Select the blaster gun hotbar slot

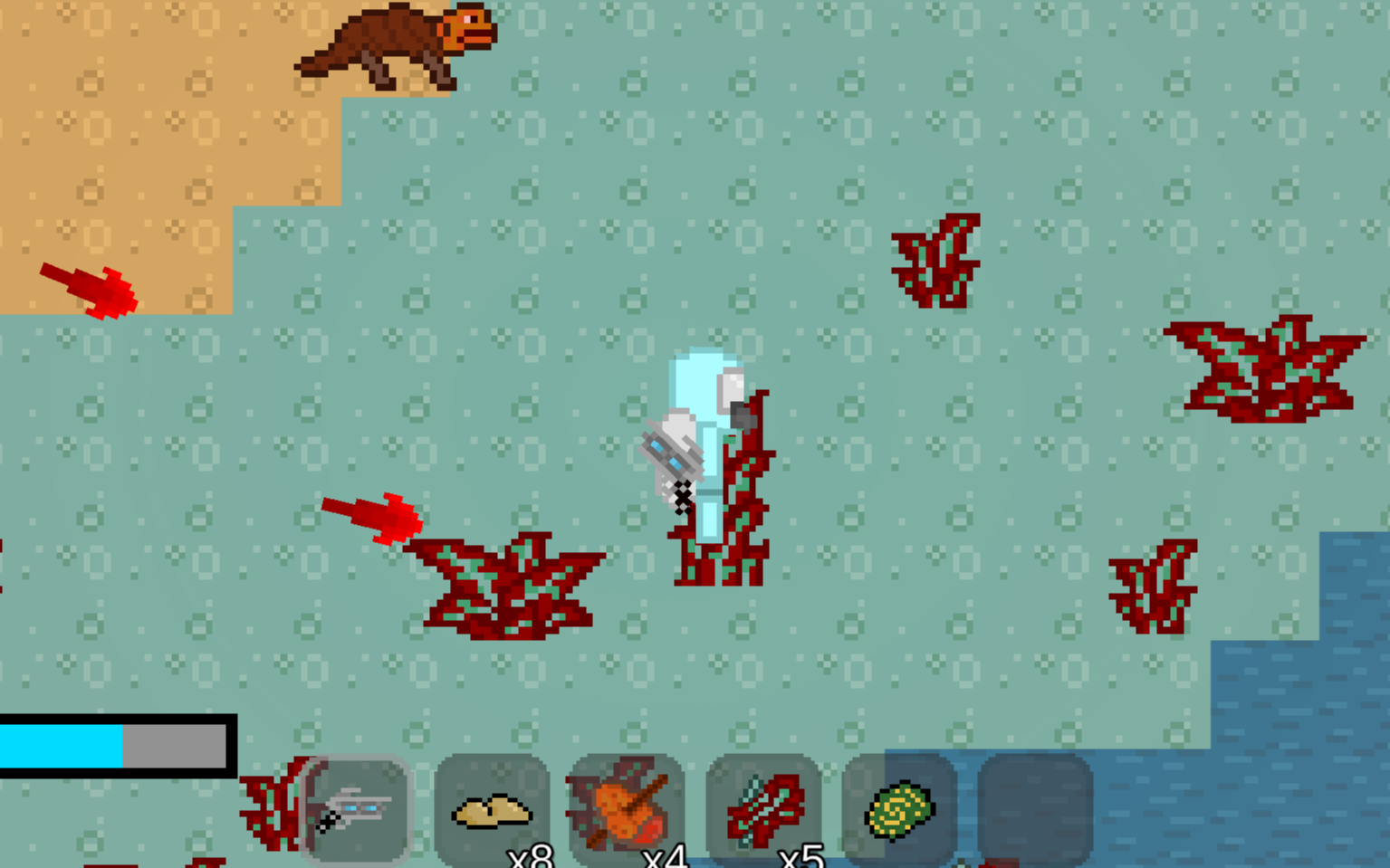pyautogui.click(x=356, y=808)
